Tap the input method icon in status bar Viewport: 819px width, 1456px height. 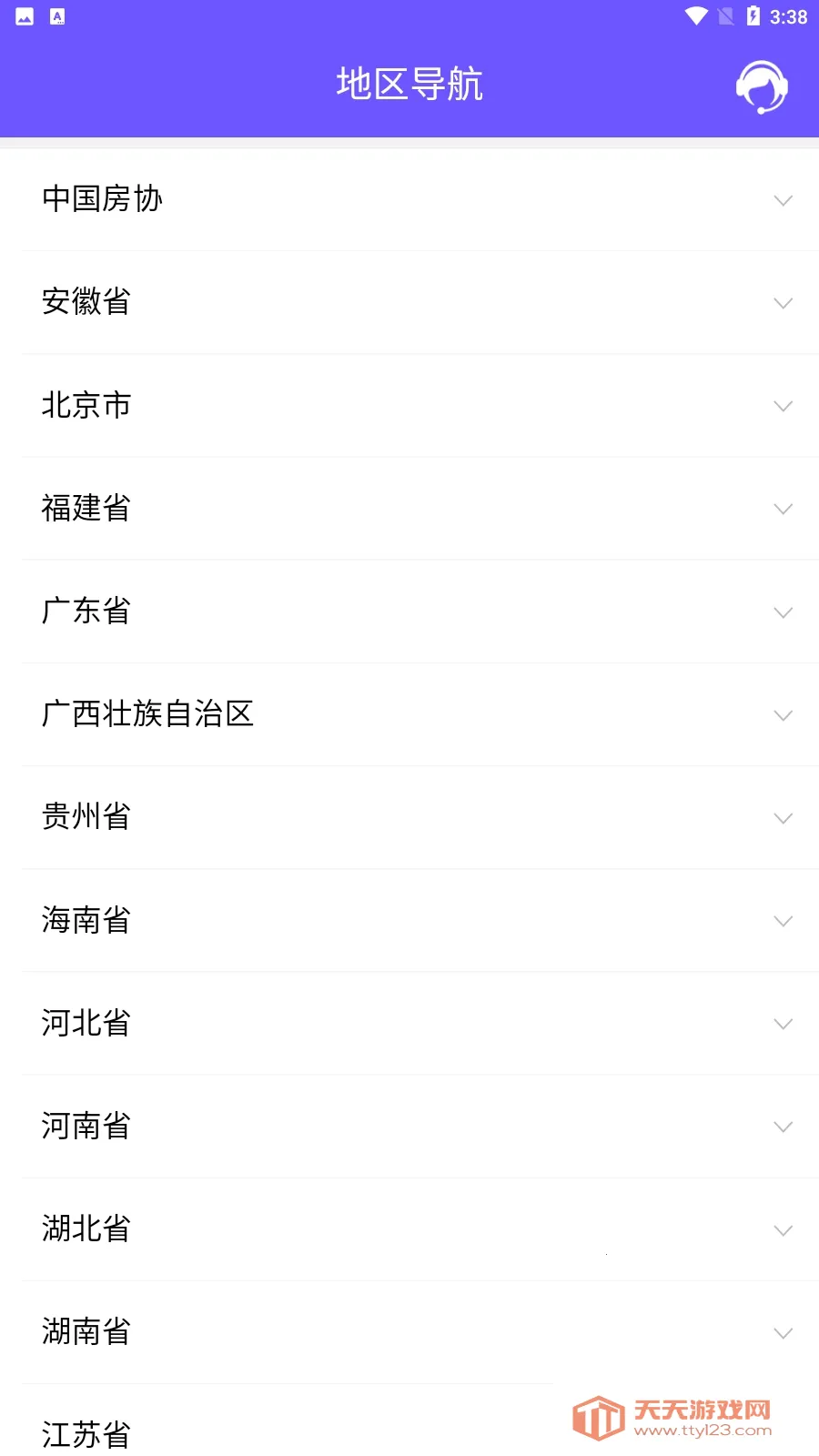click(56, 15)
